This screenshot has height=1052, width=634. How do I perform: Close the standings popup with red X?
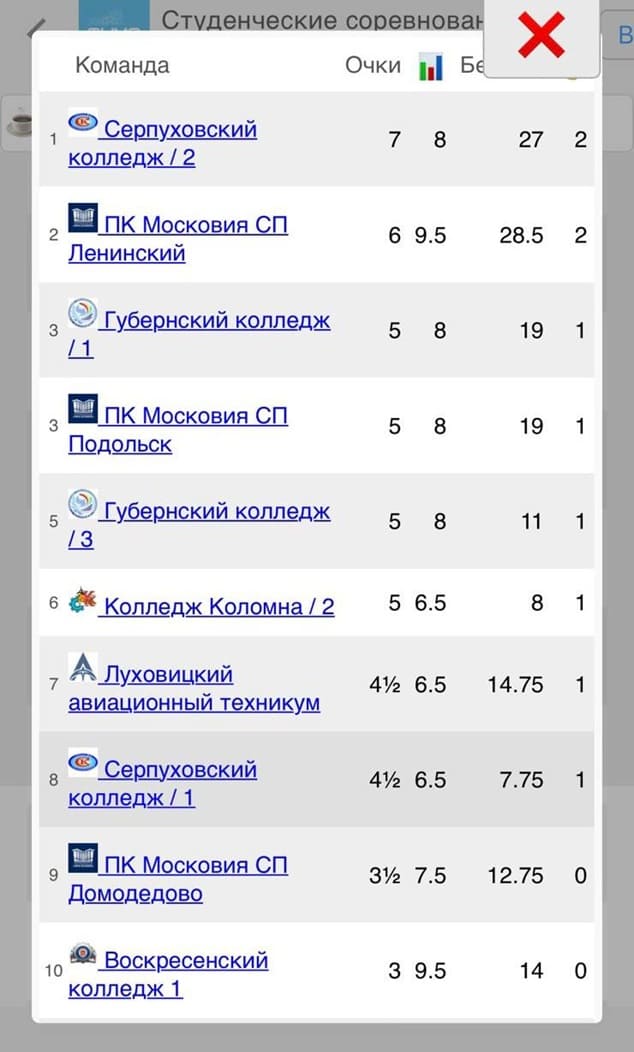pos(541,38)
